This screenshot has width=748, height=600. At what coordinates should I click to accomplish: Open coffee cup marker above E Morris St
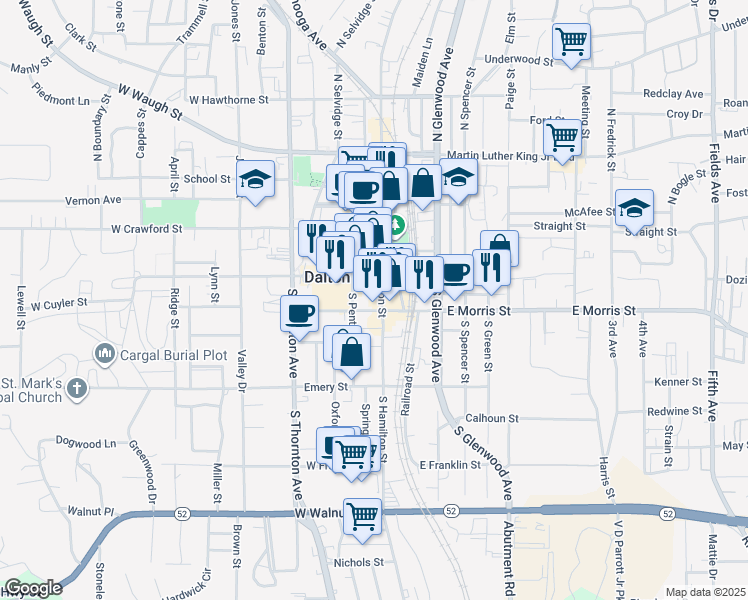coord(455,273)
